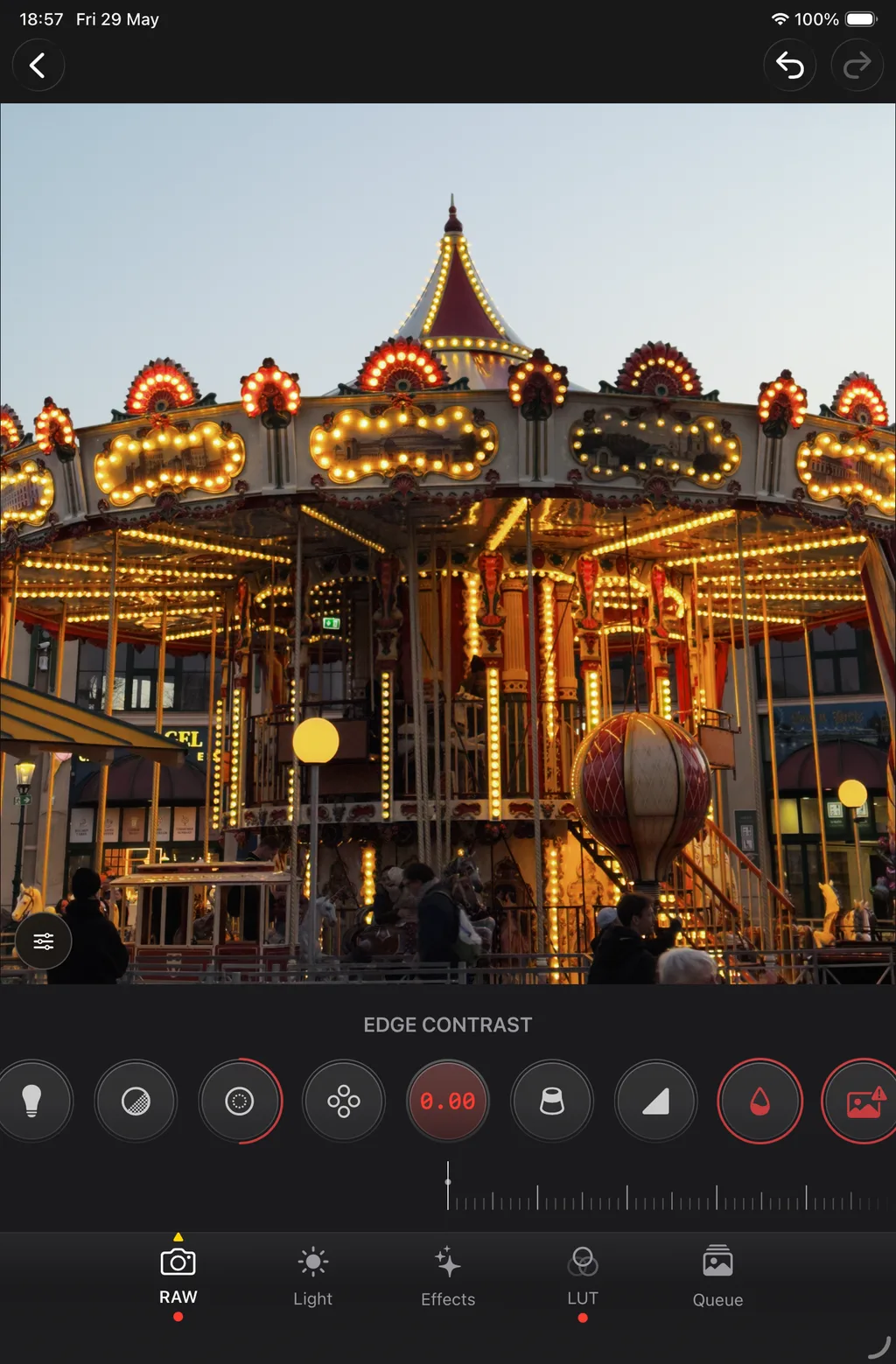
Task: Select the cylinder tool
Action: point(552,1101)
